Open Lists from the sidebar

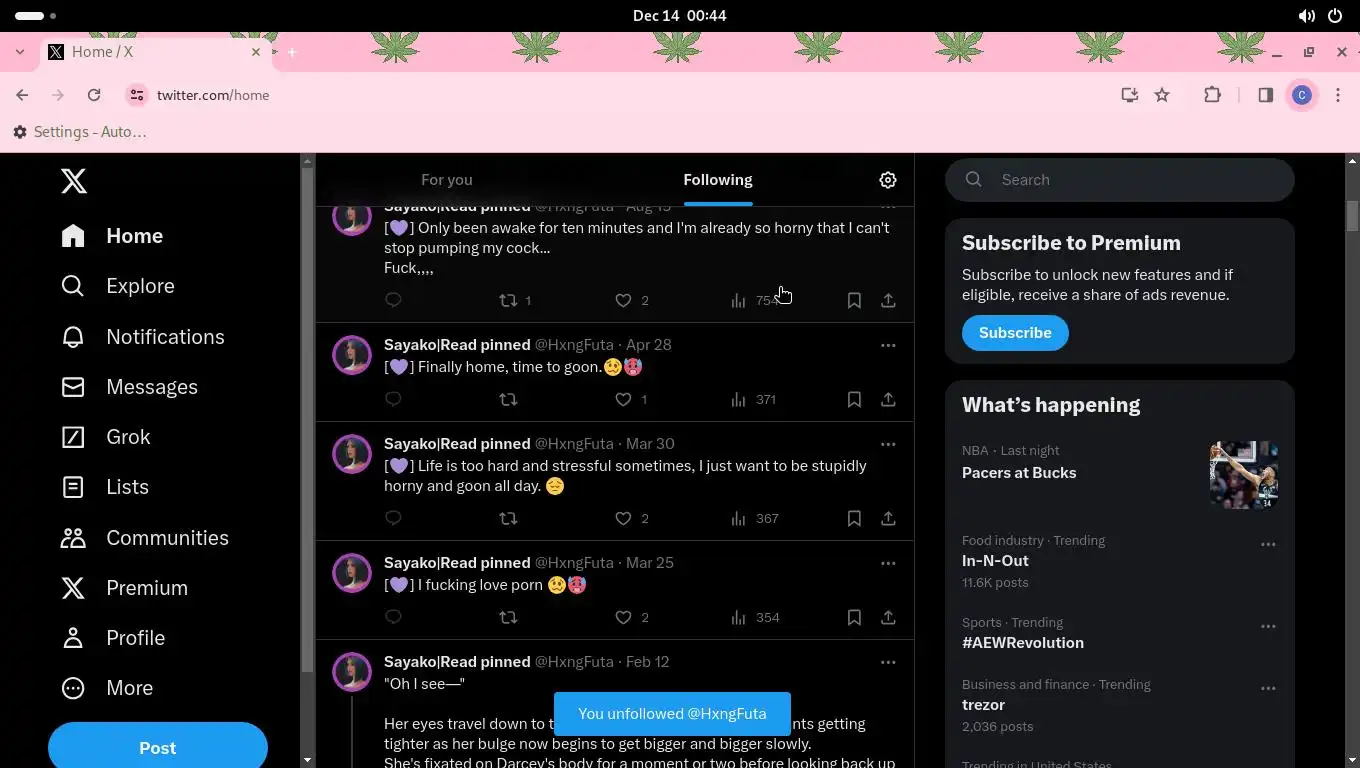(x=127, y=487)
